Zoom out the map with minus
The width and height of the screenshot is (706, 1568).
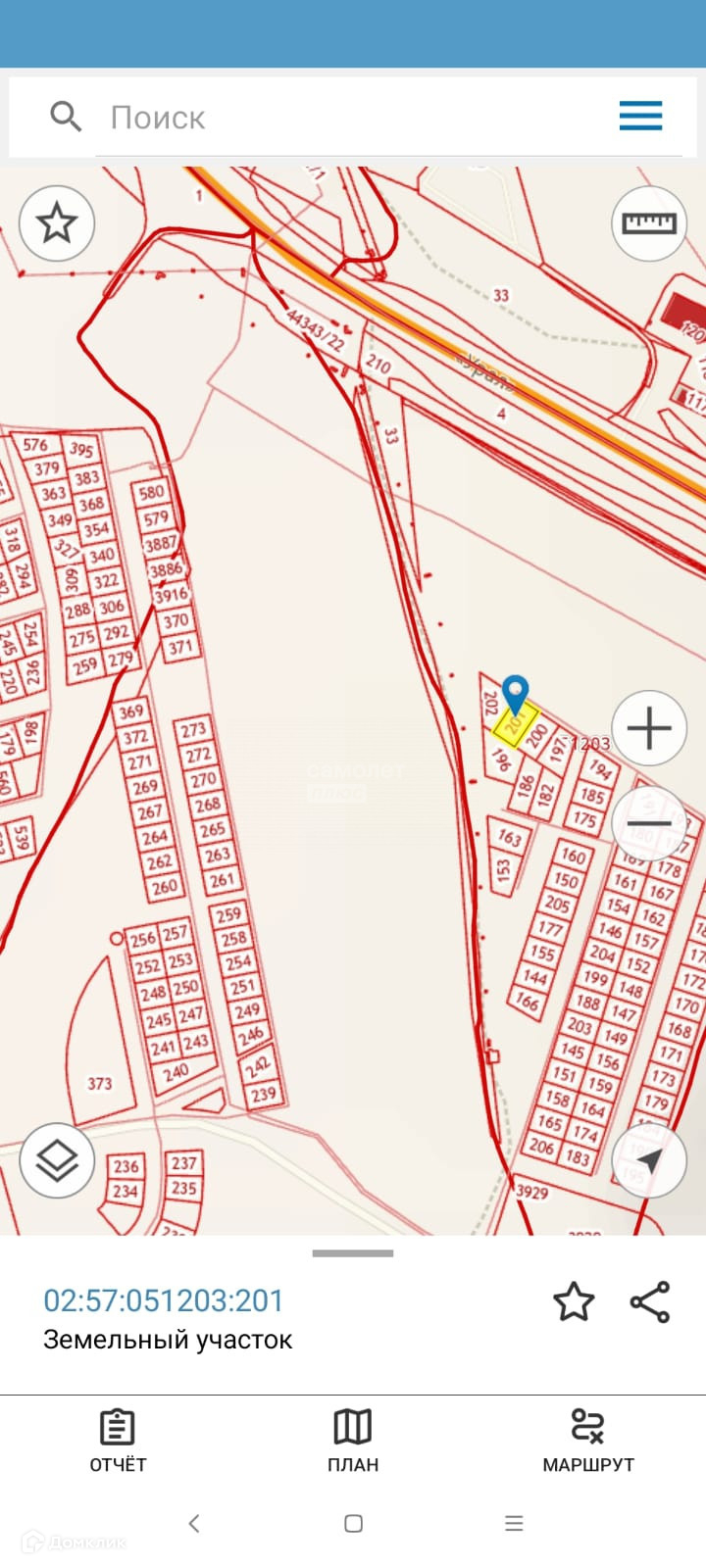[649, 823]
